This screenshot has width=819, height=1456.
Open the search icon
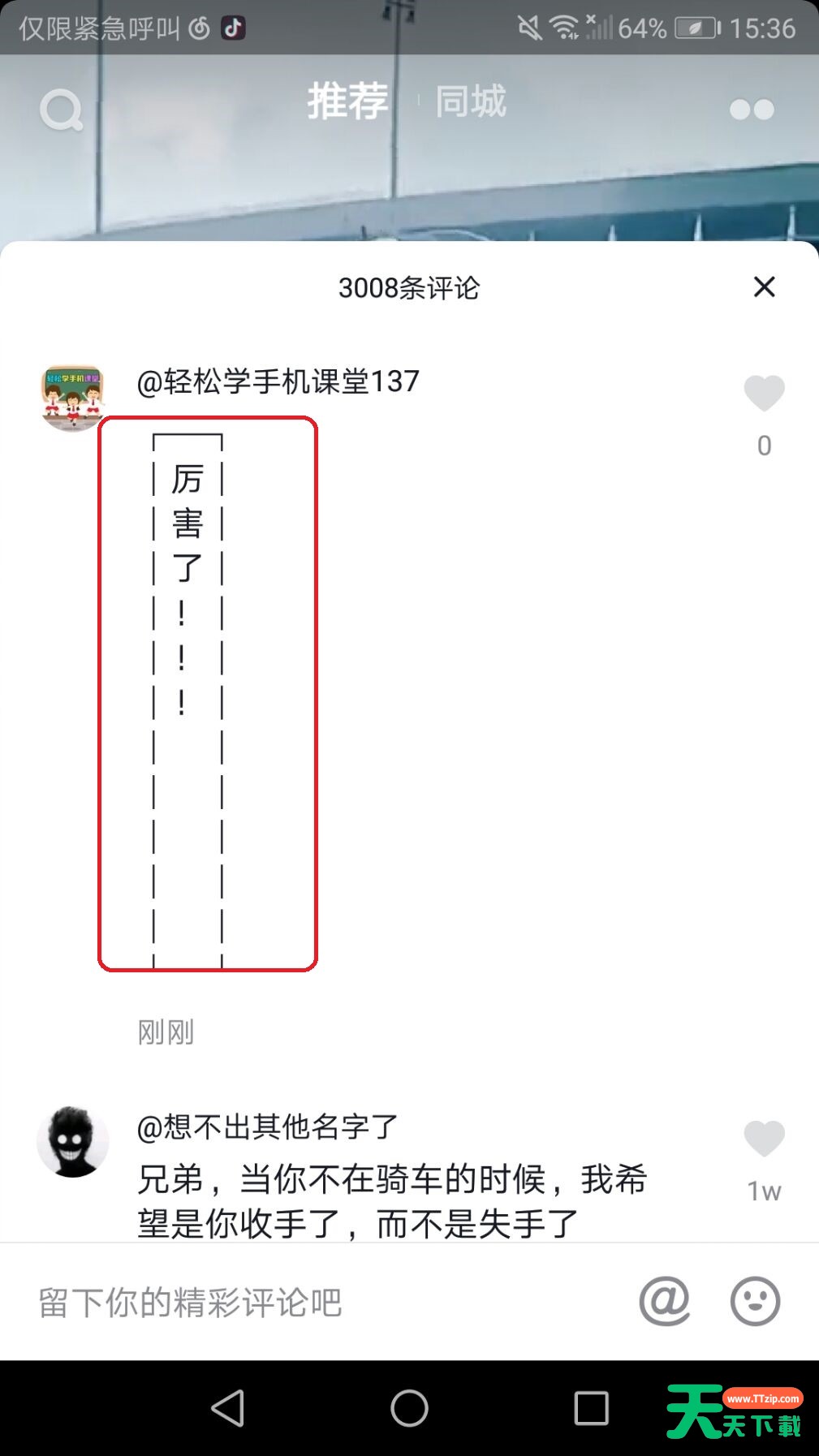click(62, 110)
